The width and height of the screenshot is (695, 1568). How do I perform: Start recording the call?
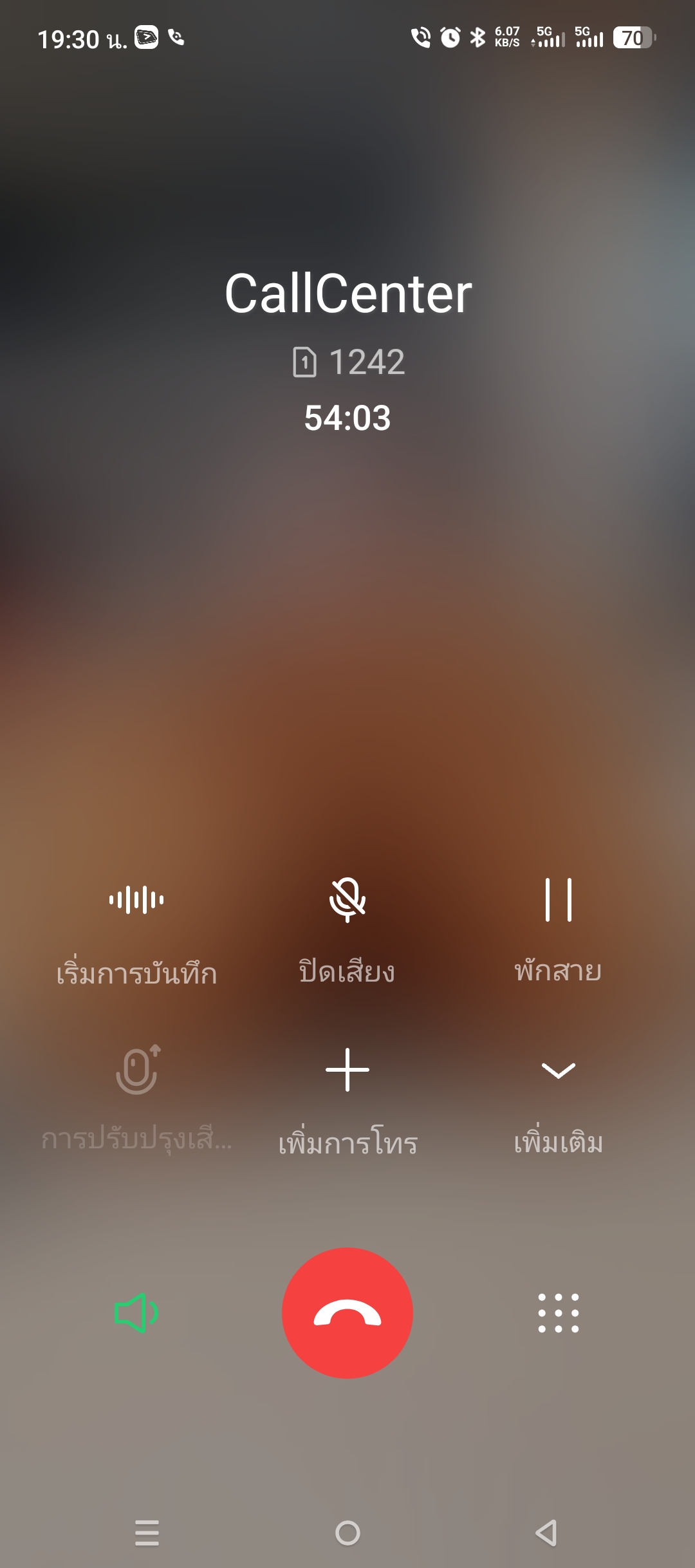[x=136, y=900]
